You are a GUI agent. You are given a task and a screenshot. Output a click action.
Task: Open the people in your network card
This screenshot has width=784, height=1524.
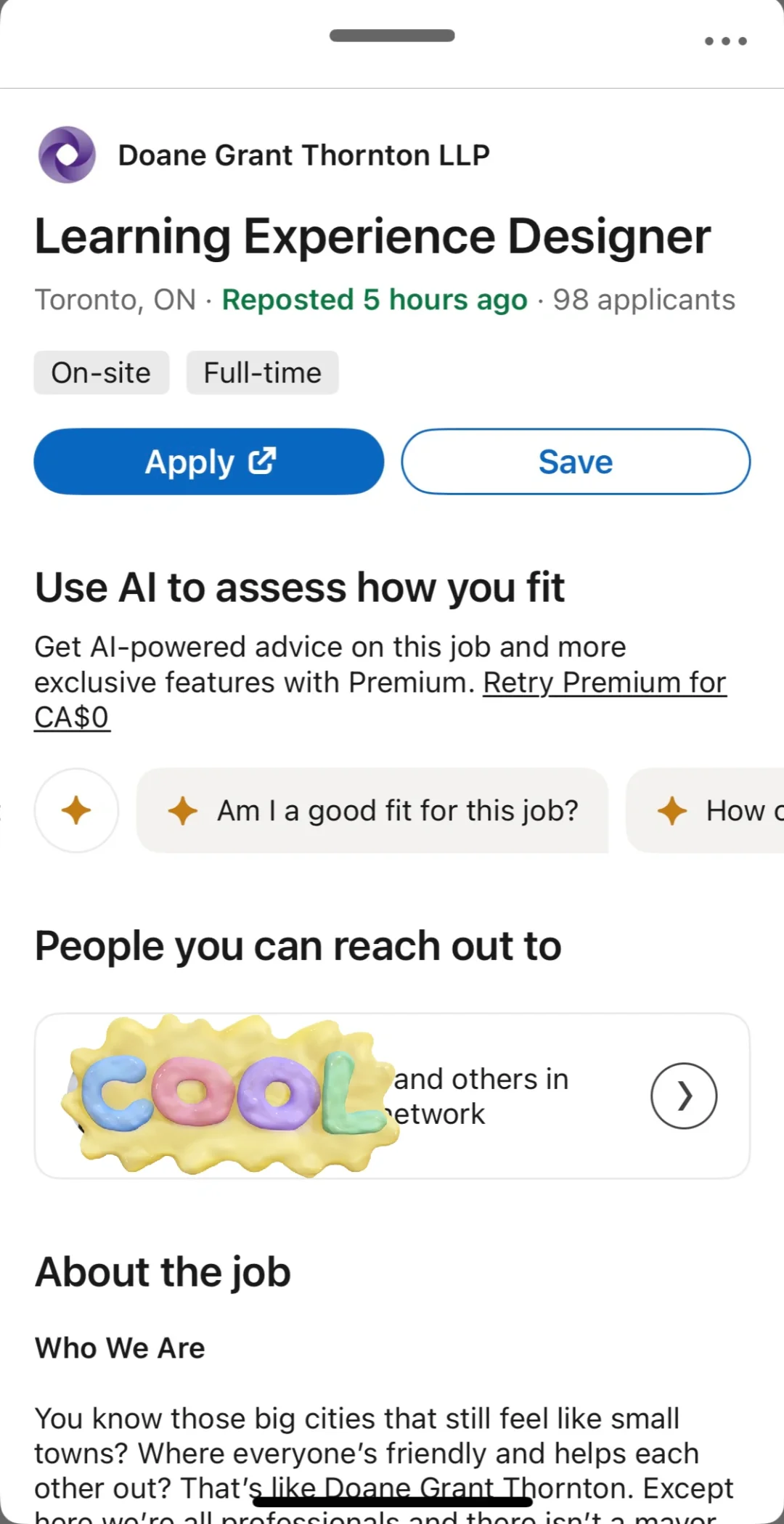pos(683,1096)
